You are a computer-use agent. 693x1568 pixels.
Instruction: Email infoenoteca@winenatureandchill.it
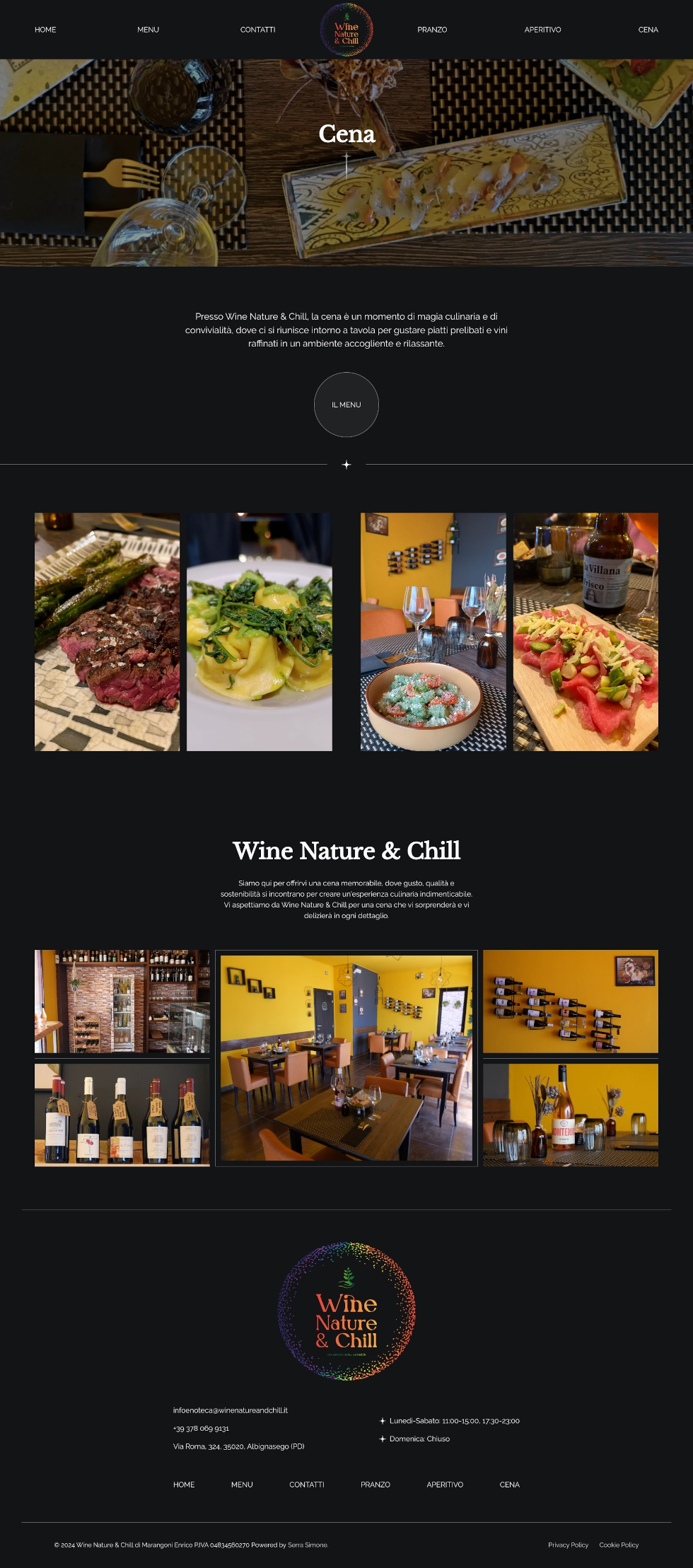point(231,1410)
